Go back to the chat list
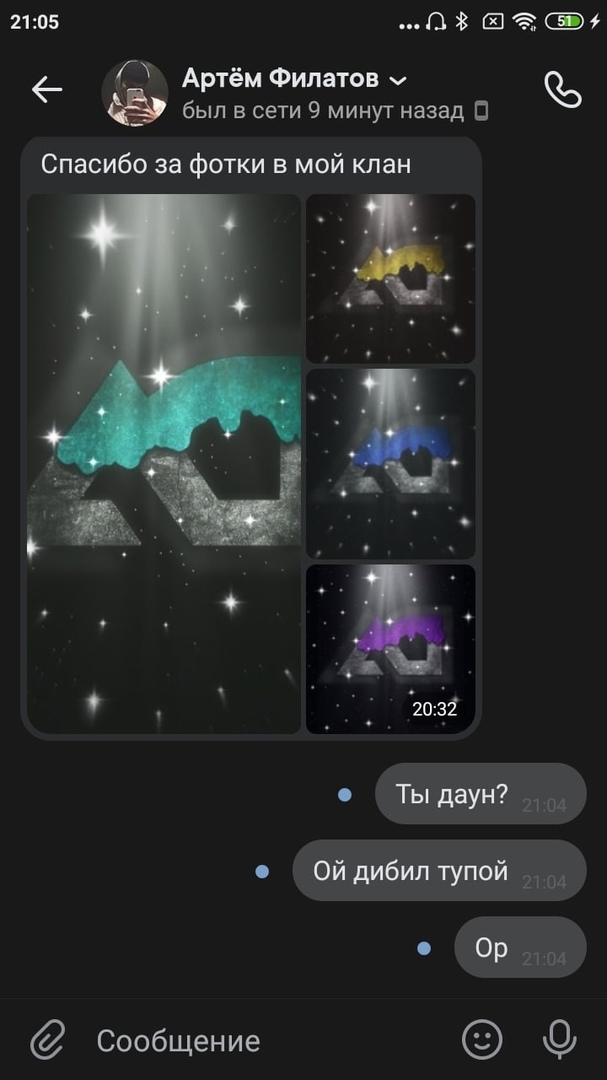 tap(47, 90)
